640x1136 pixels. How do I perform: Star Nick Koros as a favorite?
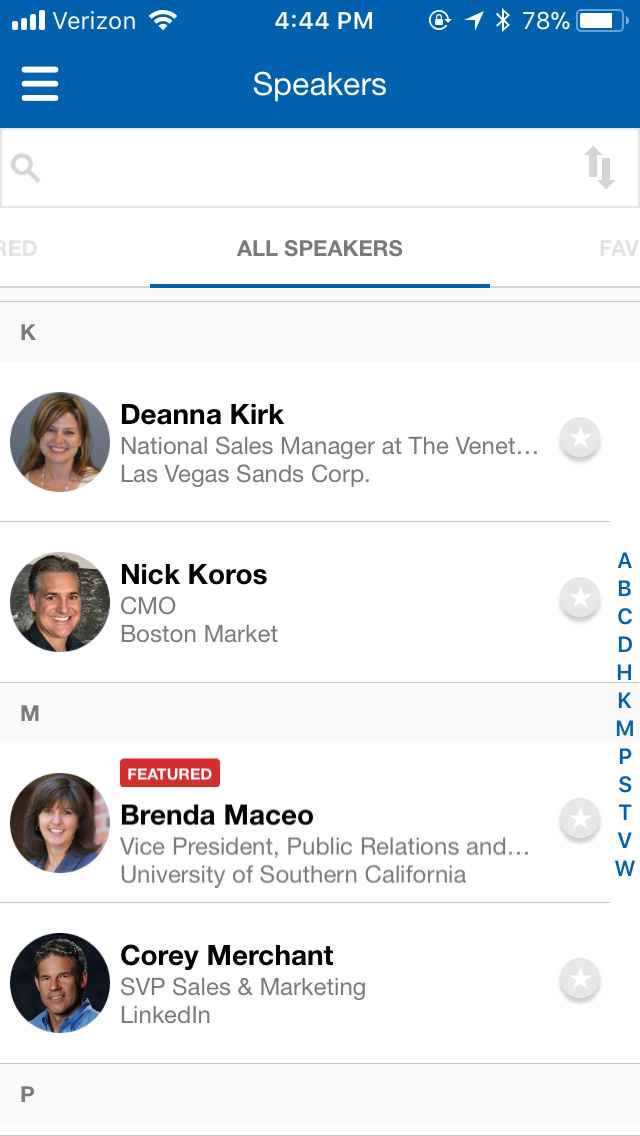coord(580,598)
